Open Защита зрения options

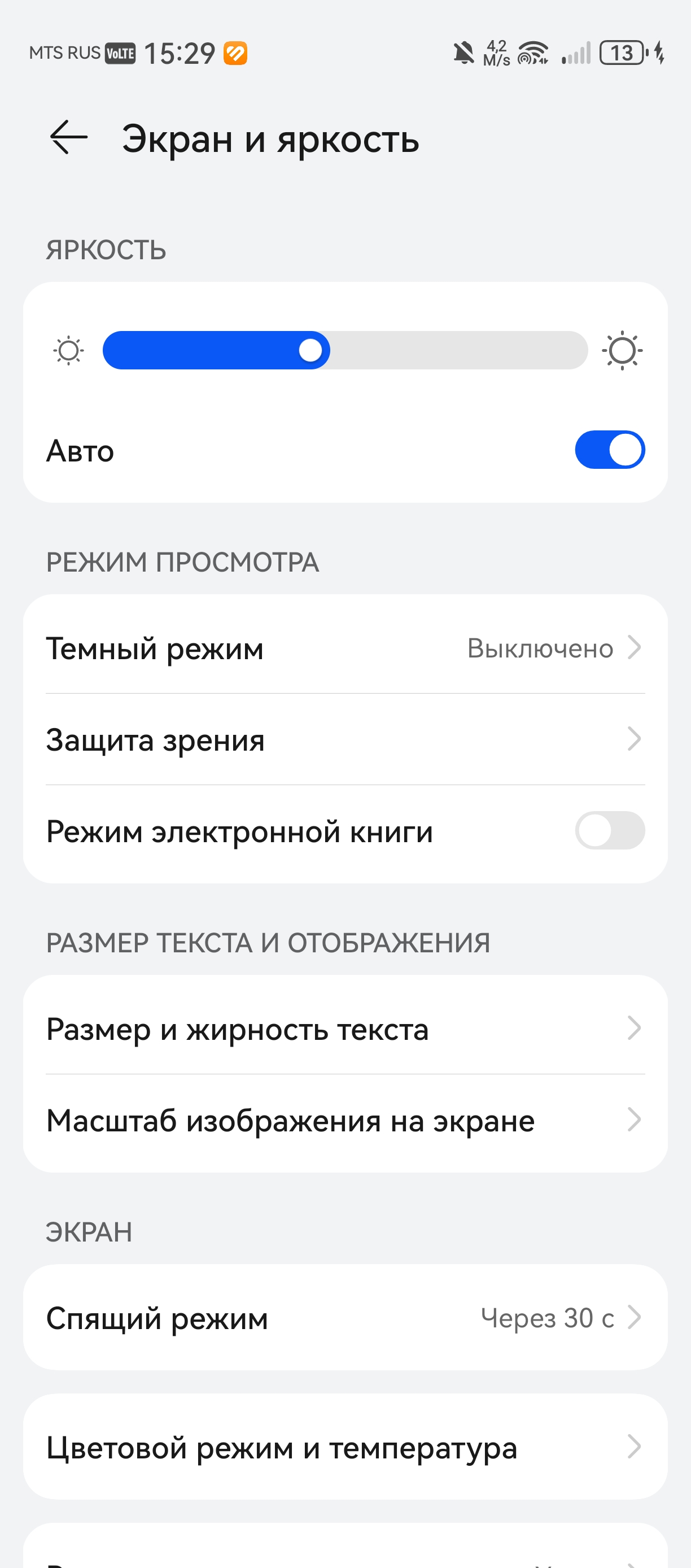point(345,739)
